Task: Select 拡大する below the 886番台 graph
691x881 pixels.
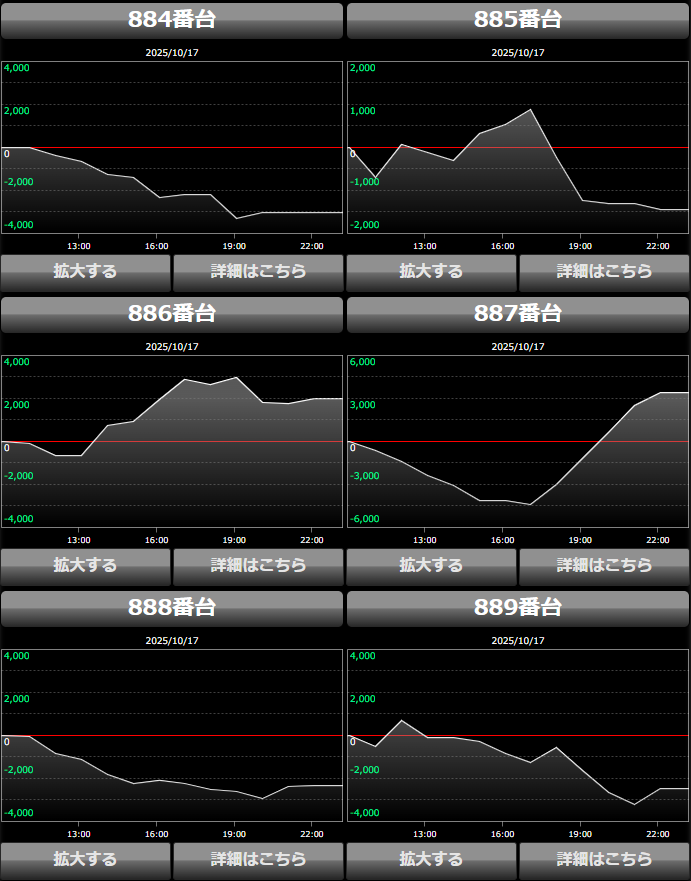Action: click(86, 565)
